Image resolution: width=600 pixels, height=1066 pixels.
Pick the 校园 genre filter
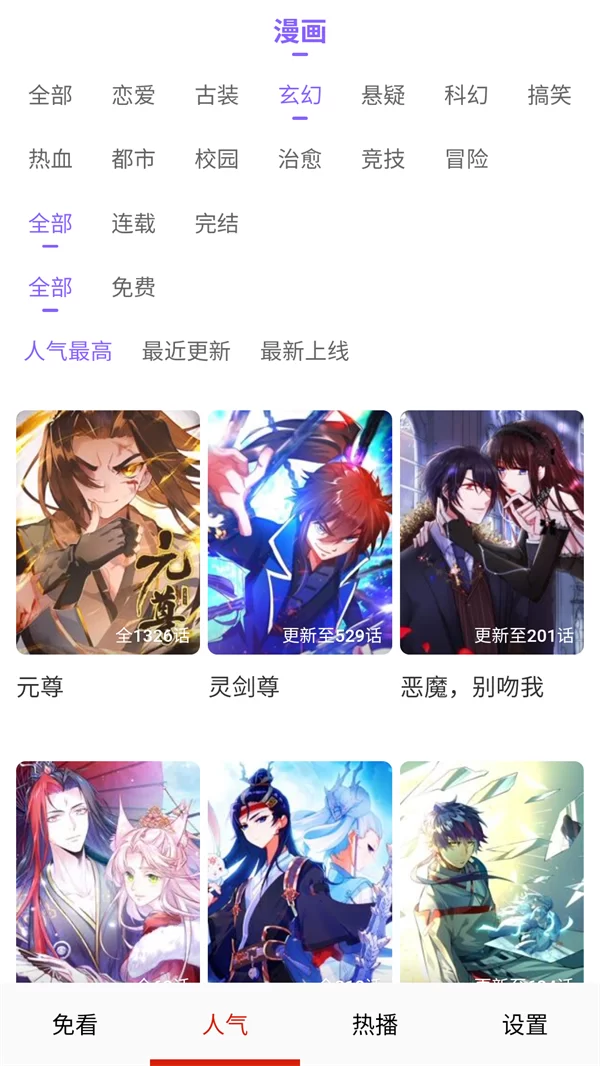pos(217,159)
